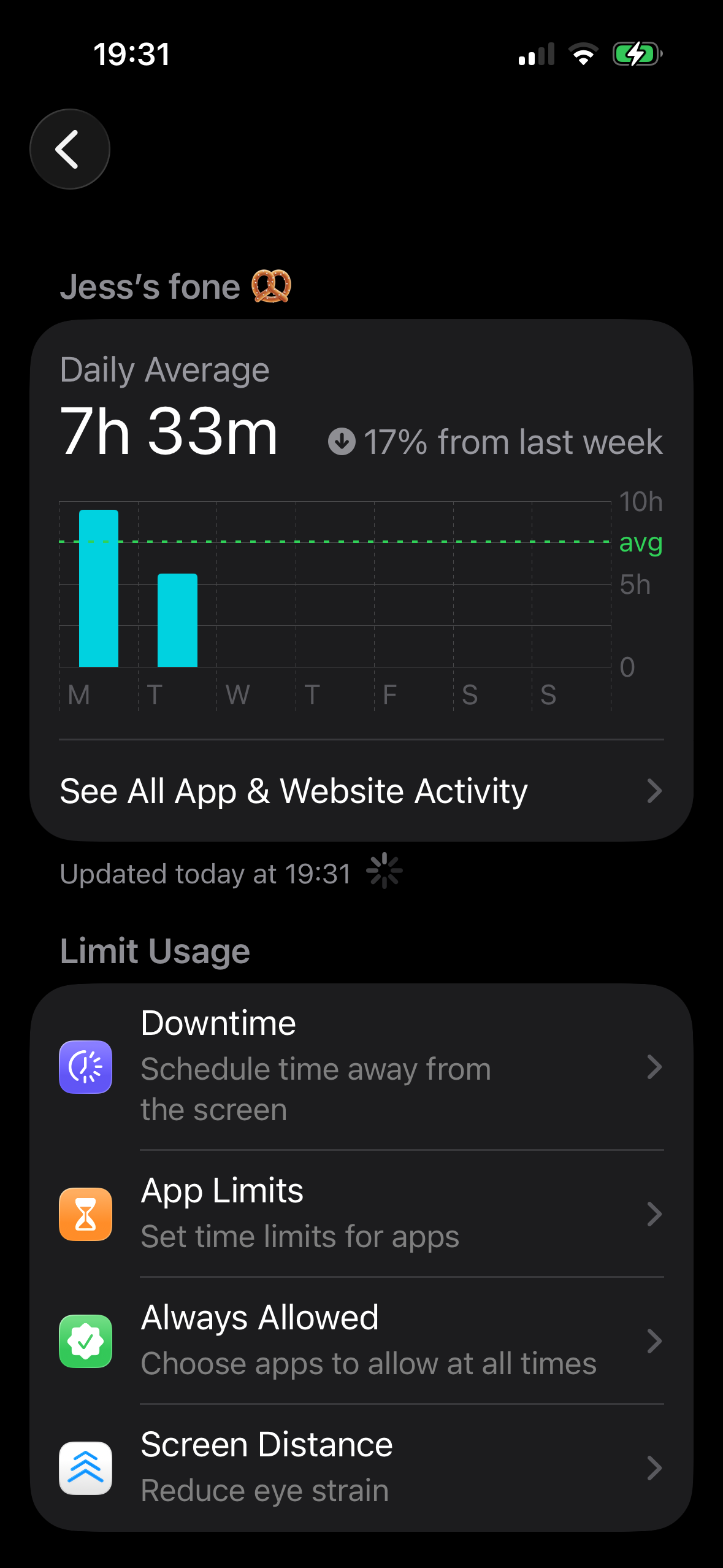The image size is (723, 1568).
Task: Open See All App & Website Activity
Action: pos(361,791)
